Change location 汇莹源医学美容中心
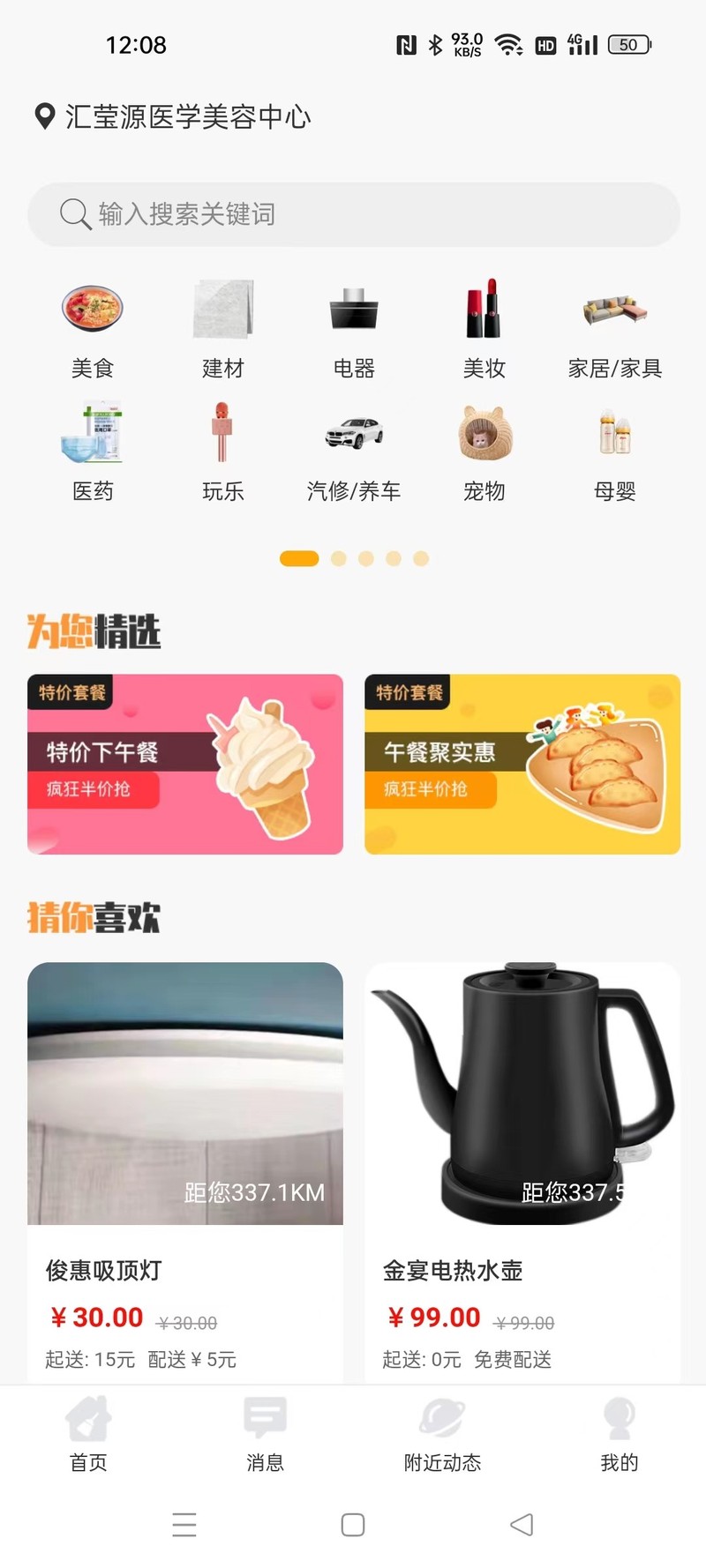 point(172,116)
